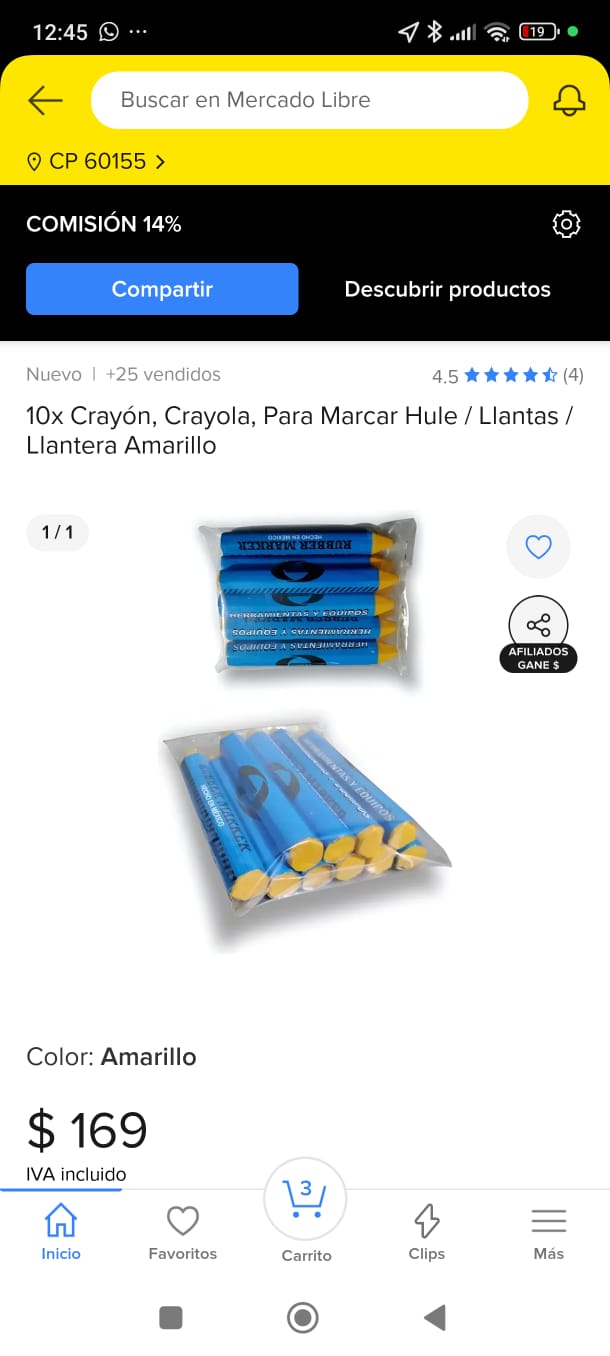This screenshot has height=1356, width=610.
Task: Add product to favorites with heart icon
Action: pos(538,547)
